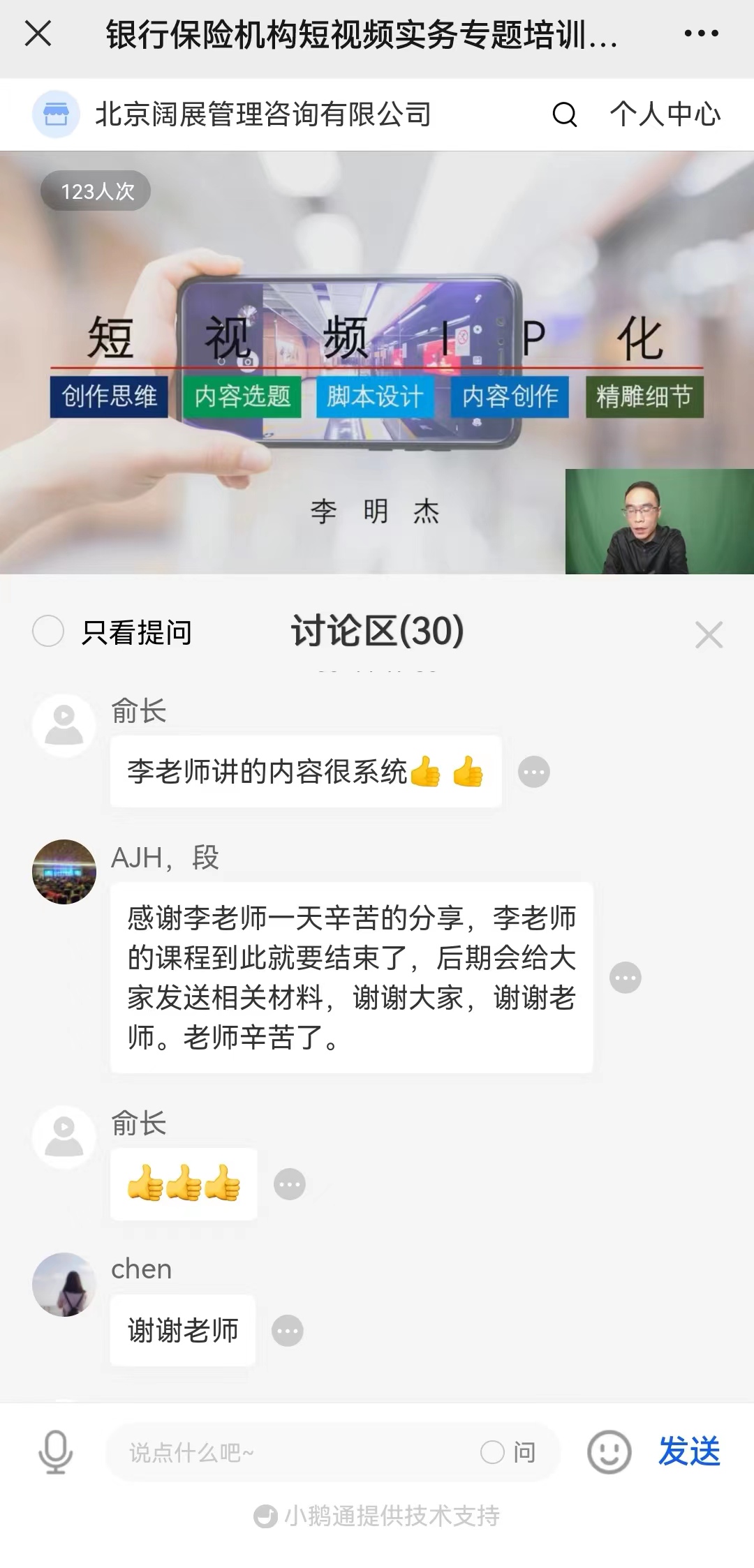The height and width of the screenshot is (1568, 754).
Task: Focus the 说点什么吧 comment field
Action: [x=293, y=1453]
